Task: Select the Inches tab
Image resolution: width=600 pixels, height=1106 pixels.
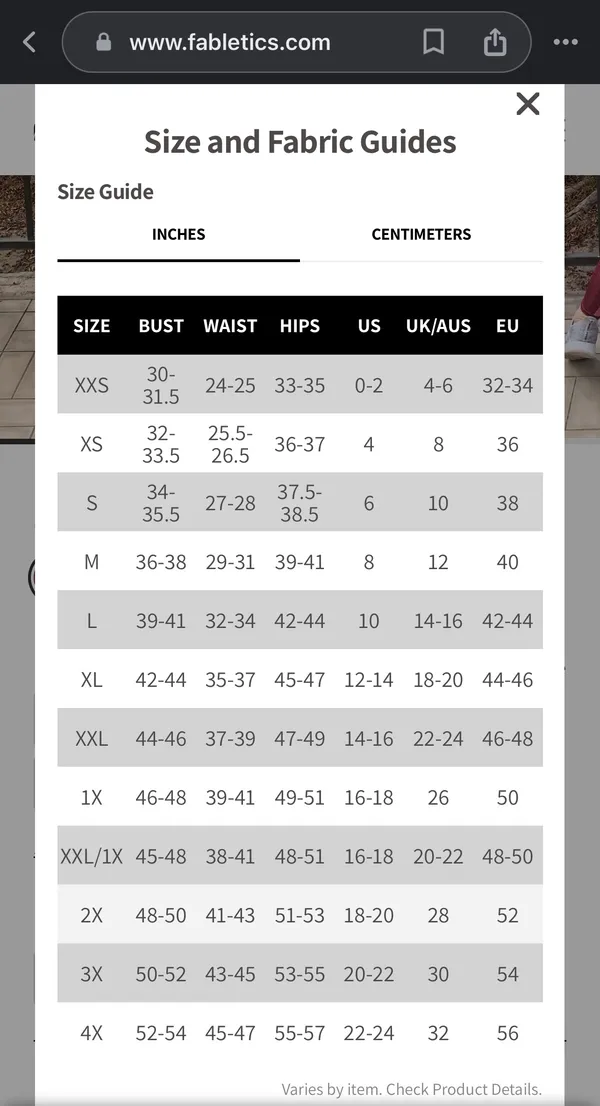Action: pos(178,234)
